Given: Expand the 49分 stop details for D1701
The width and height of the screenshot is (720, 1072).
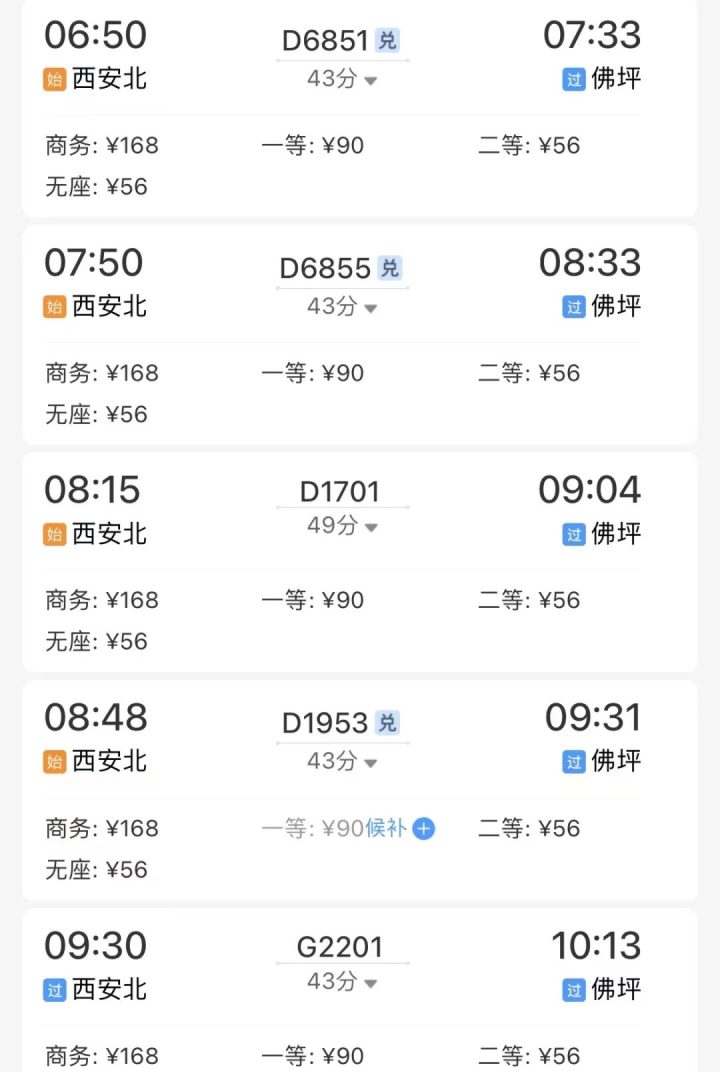Looking at the screenshot, I should click(342, 526).
